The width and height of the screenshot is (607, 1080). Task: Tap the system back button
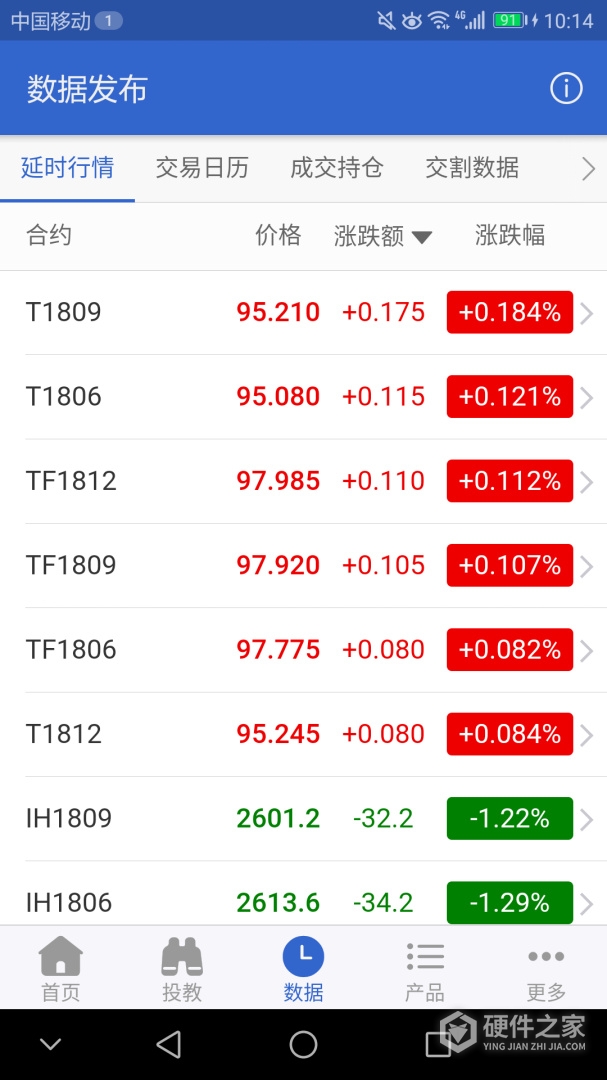coord(169,1045)
